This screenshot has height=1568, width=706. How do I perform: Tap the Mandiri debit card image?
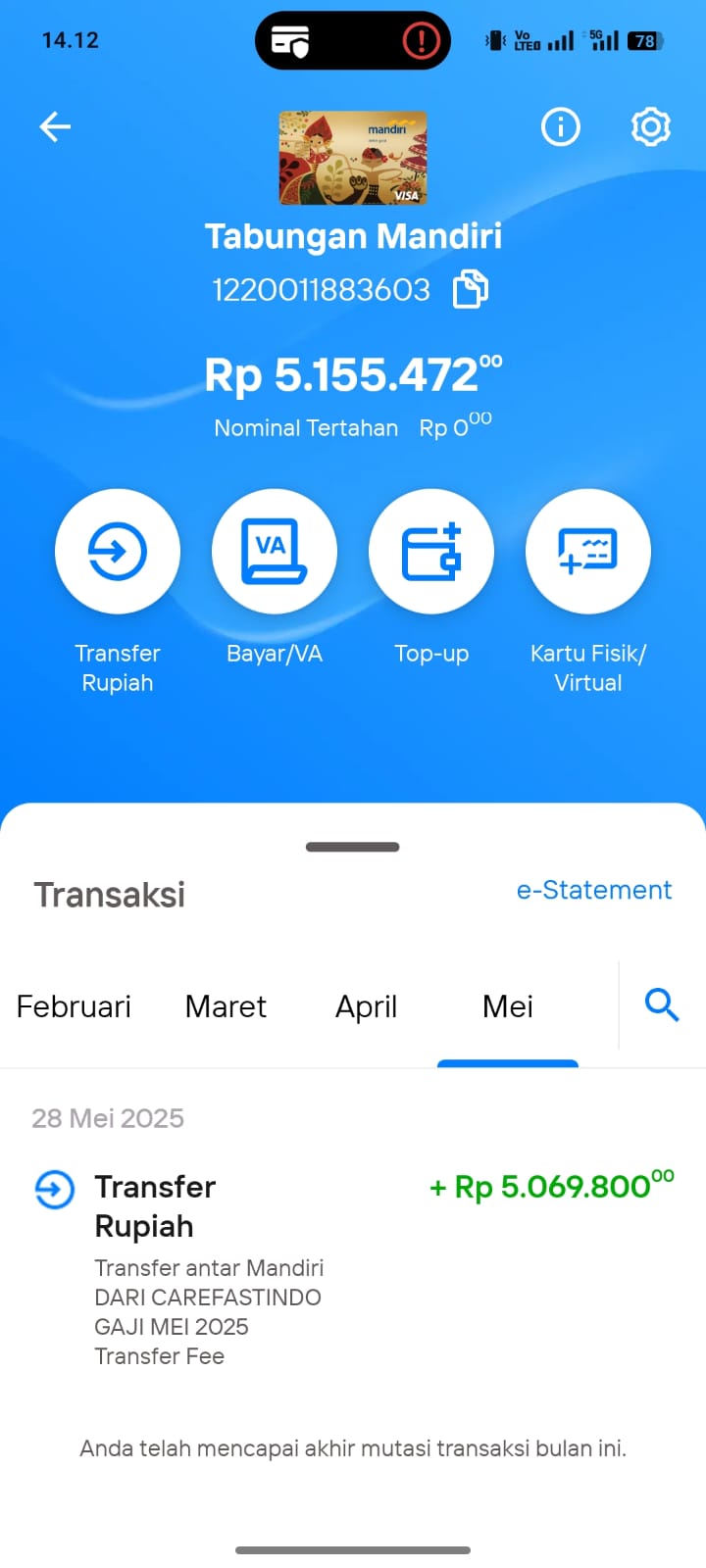[x=353, y=157]
